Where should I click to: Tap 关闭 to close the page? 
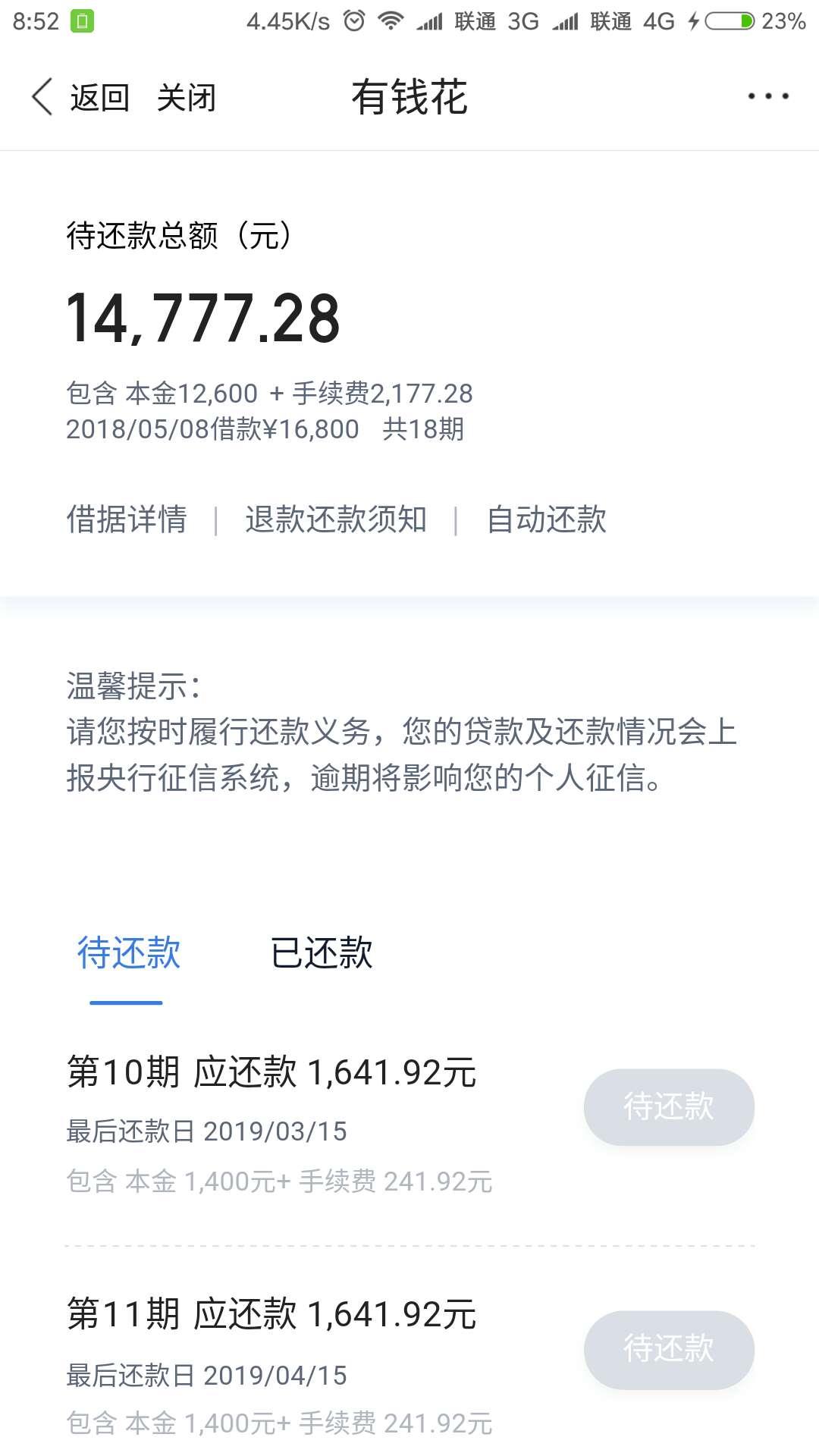click(186, 97)
